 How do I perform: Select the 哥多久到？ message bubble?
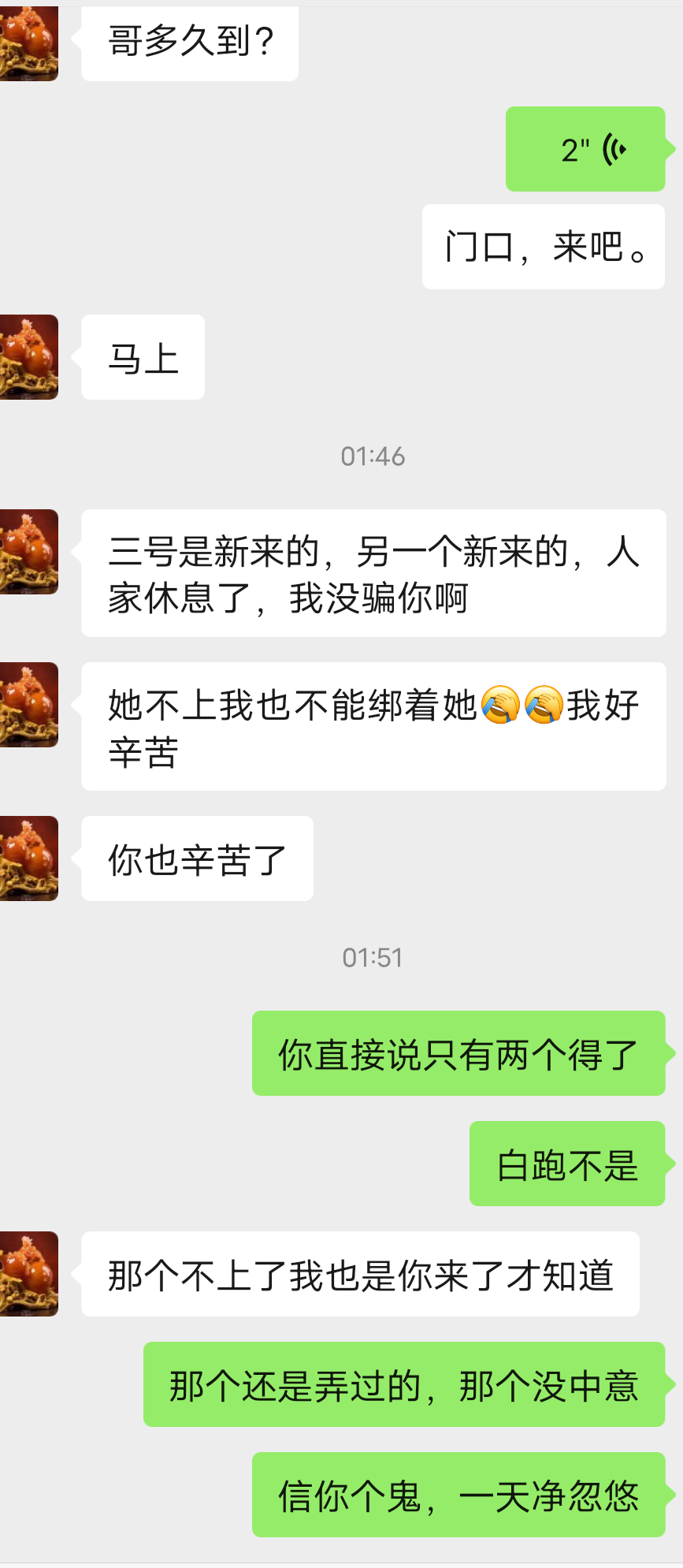point(189,43)
